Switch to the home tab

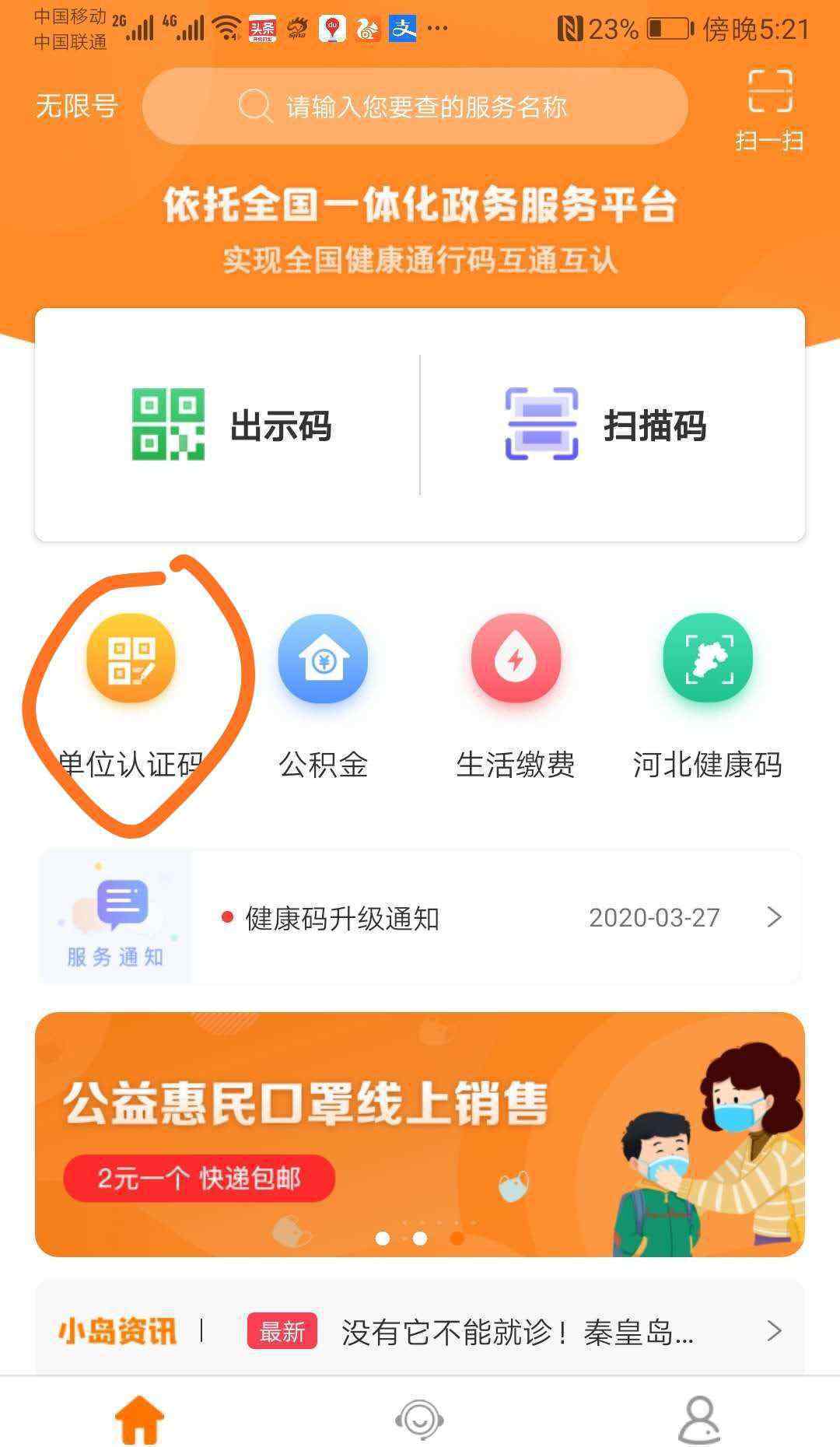coord(140,1419)
